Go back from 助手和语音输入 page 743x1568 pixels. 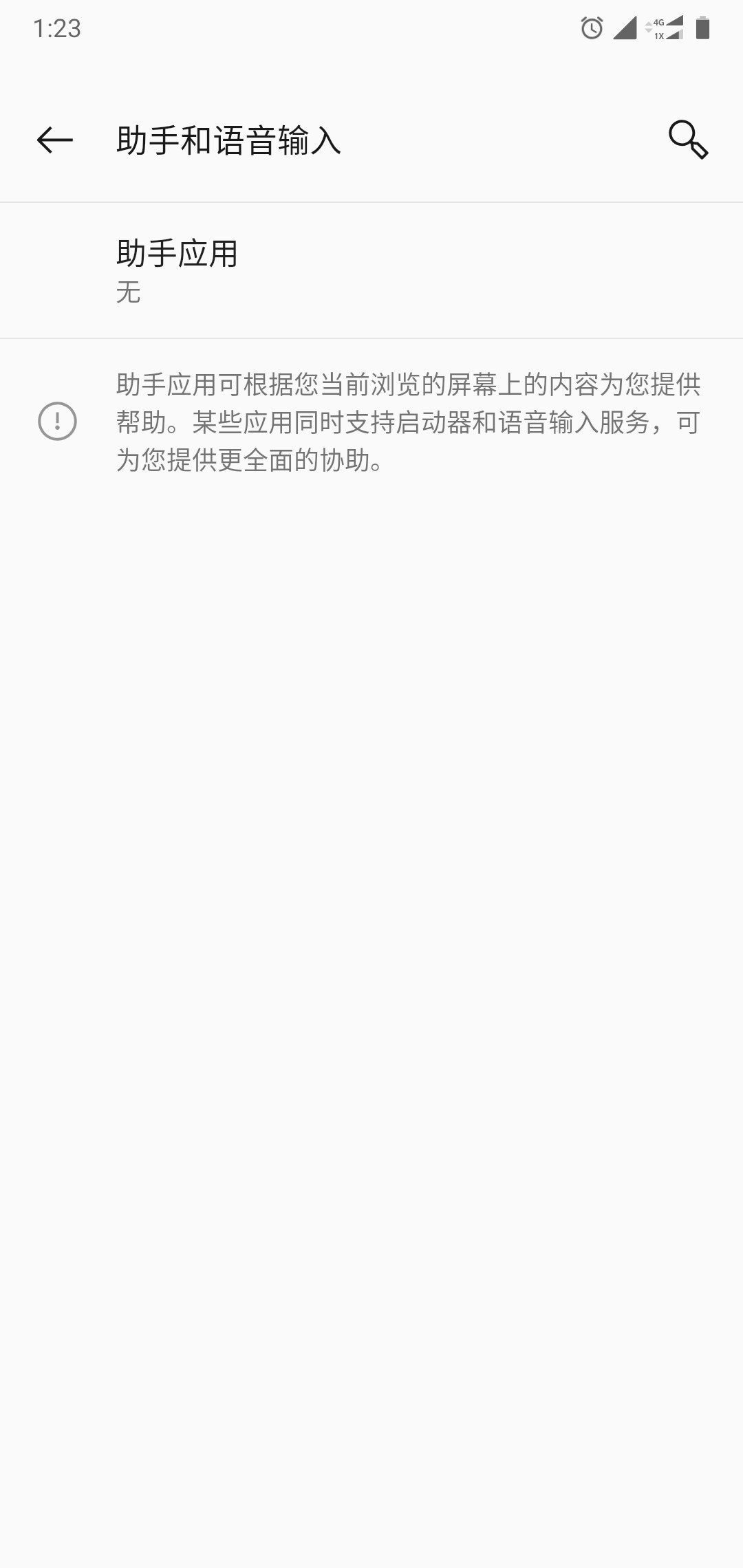pyautogui.click(x=55, y=140)
